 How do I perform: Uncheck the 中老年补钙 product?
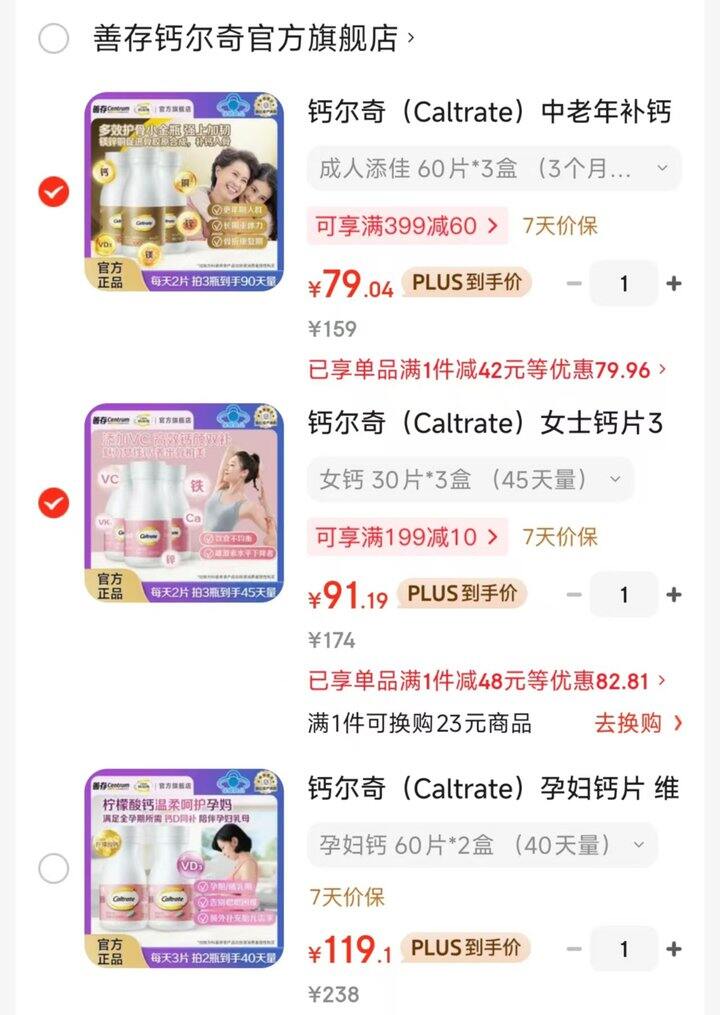point(53,191)
